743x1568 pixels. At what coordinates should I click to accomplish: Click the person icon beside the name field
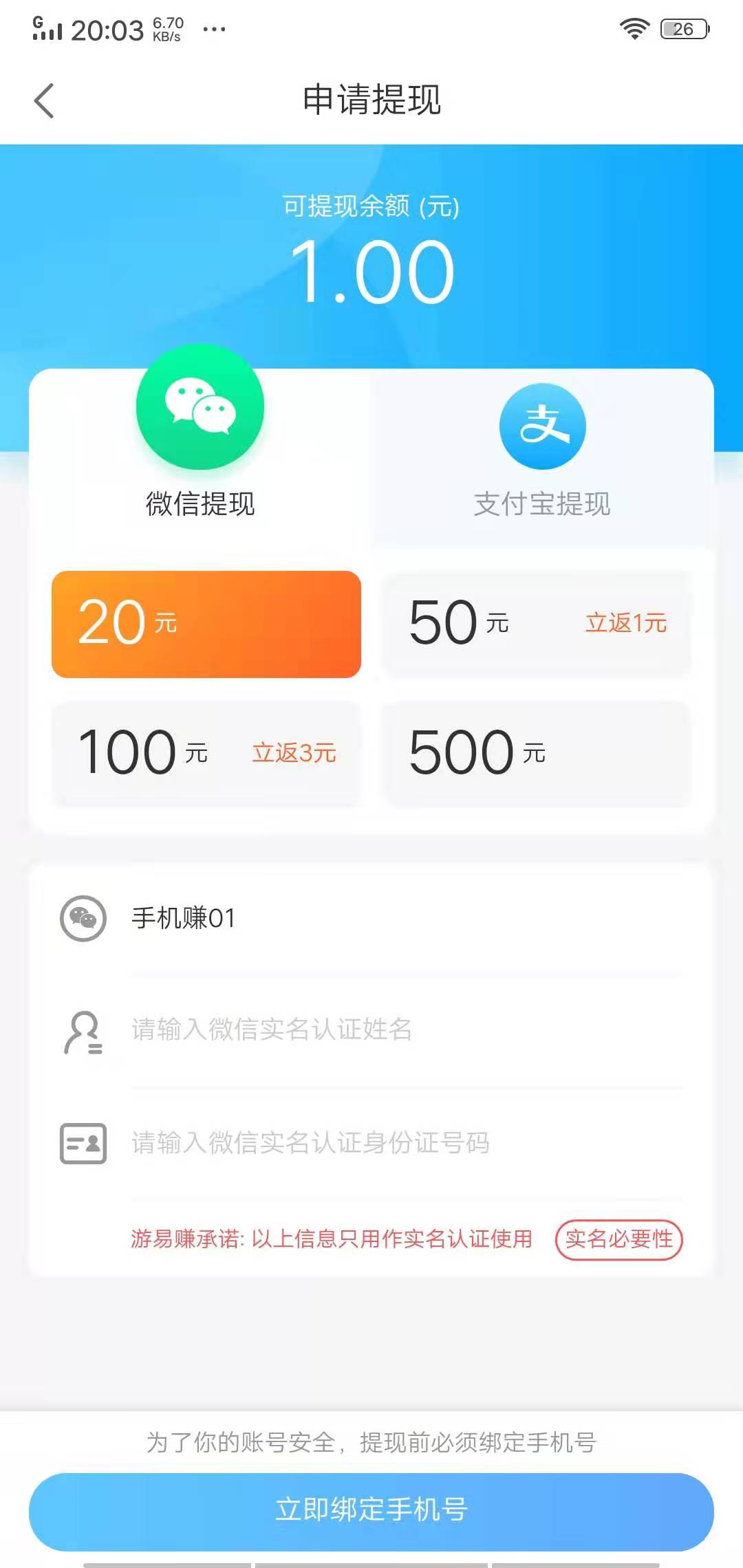(84, 1030)
